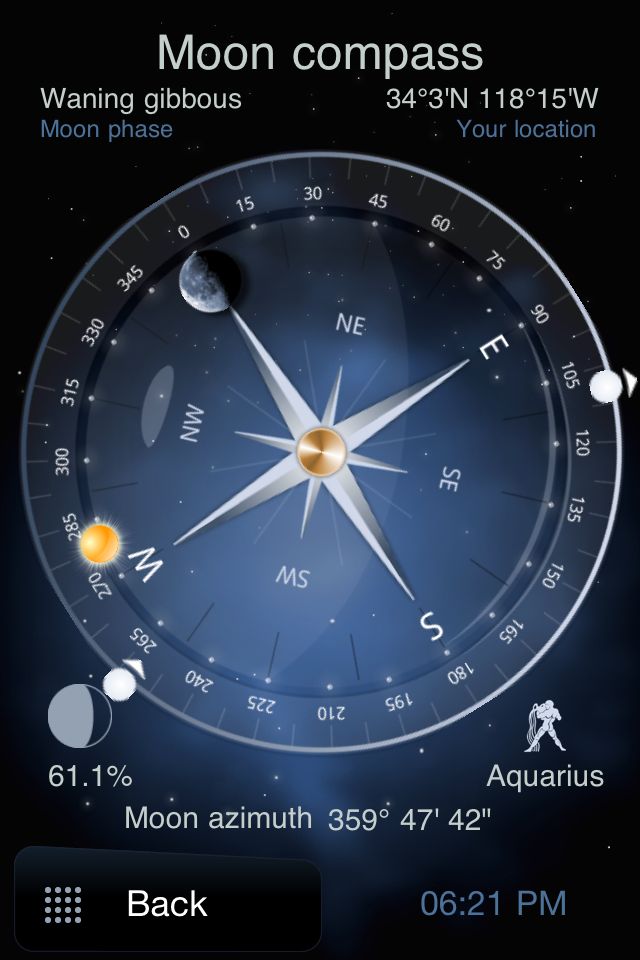Open Your location setting
Viewport: 640px width, 960px height.
pos(526,129)
